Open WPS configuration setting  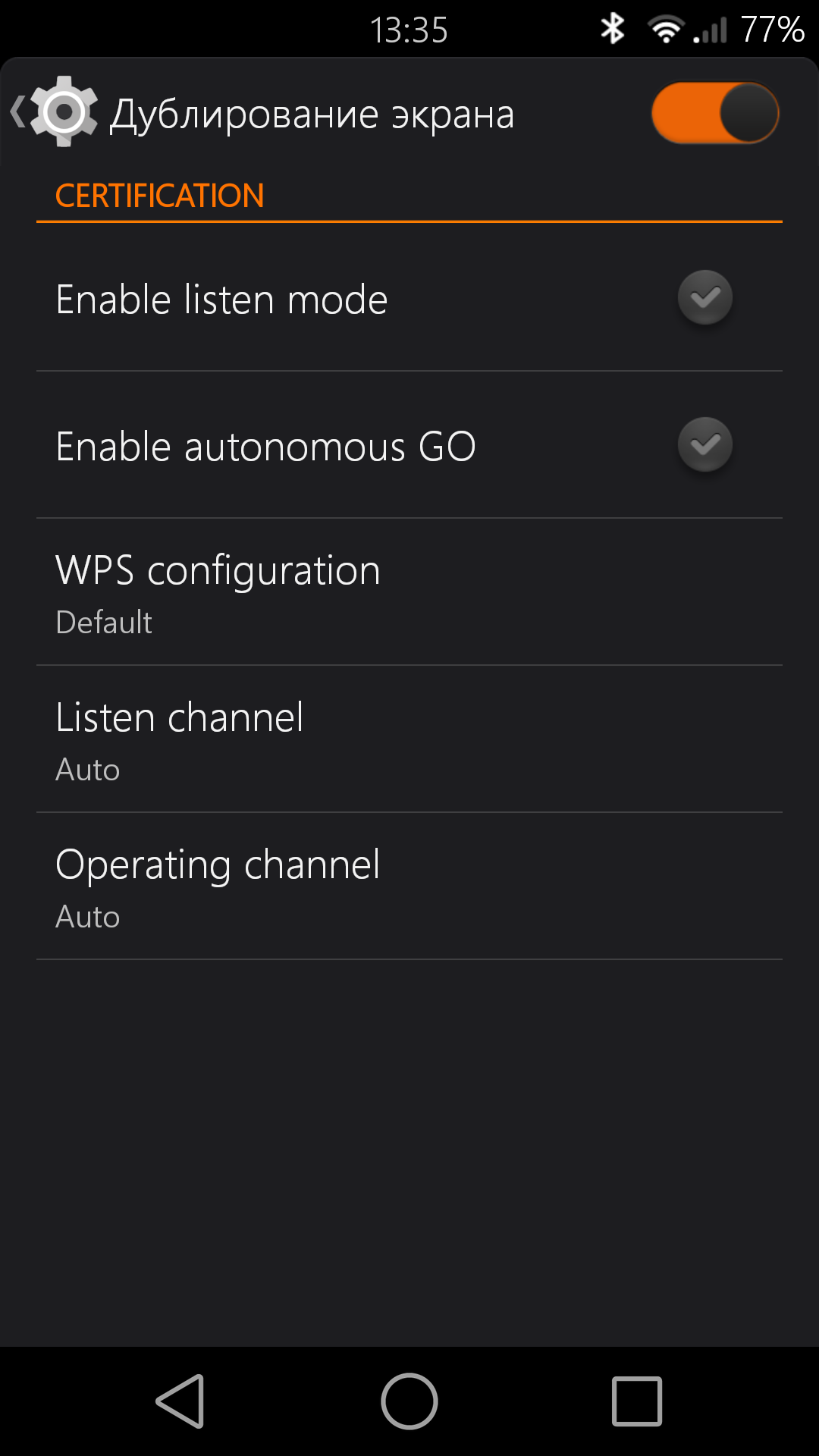click(x=409, y=592)
